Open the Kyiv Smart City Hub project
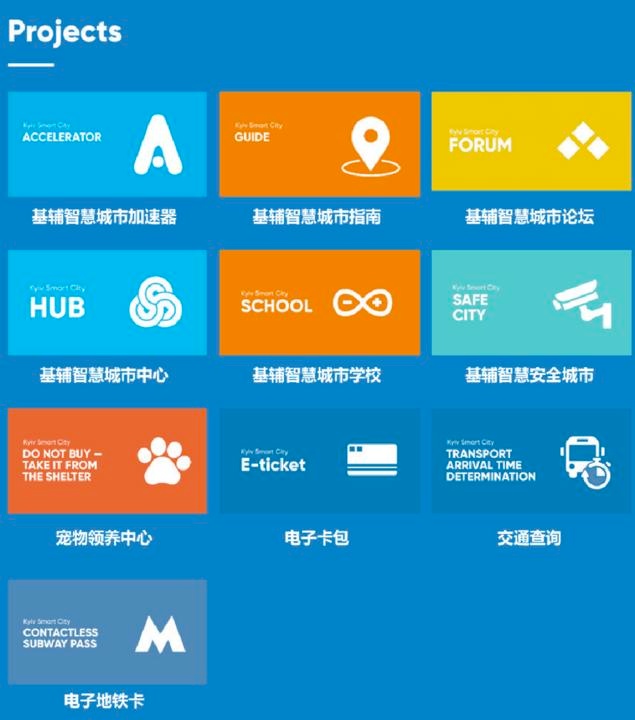Viewport: 635px width, 720px height. coord(107,302)
